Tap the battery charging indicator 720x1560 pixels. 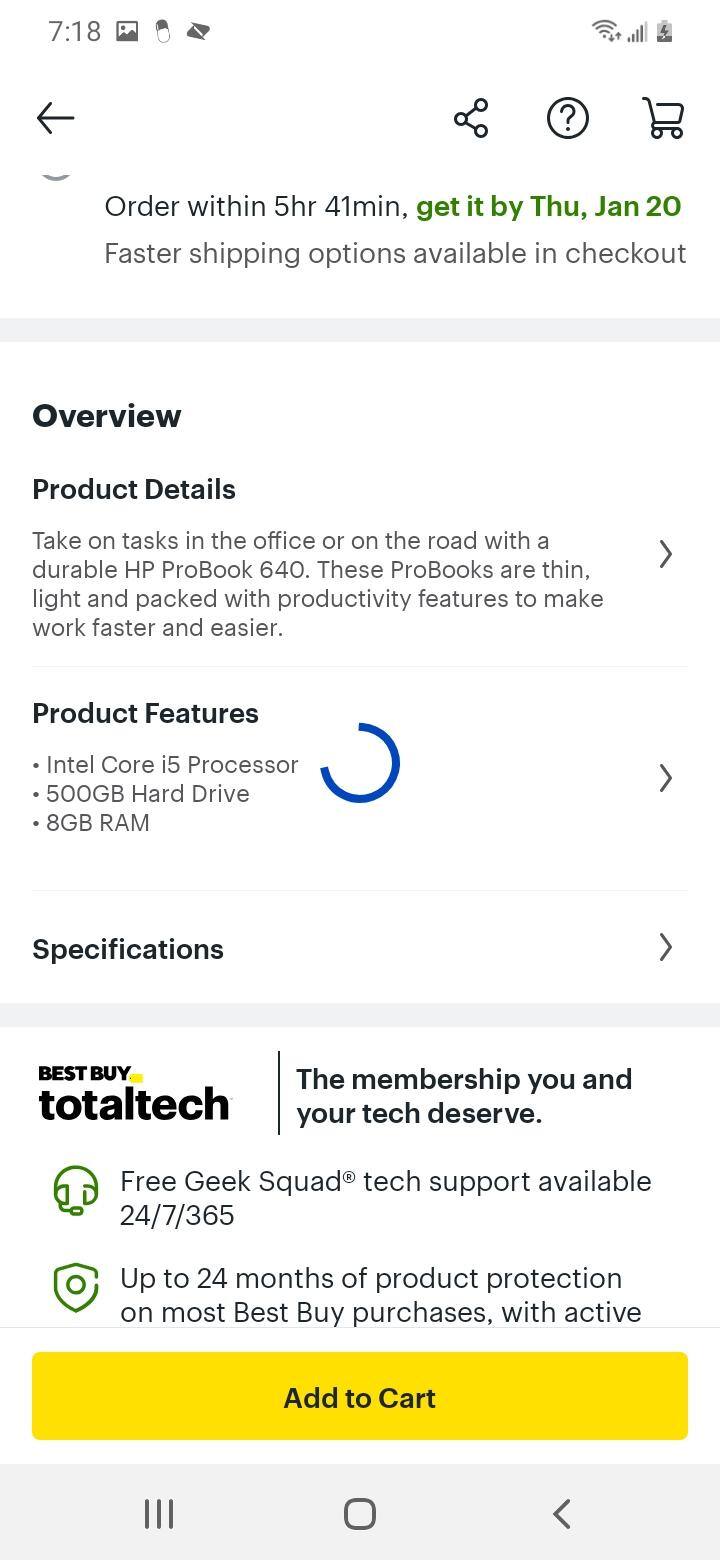coord(663,31)
